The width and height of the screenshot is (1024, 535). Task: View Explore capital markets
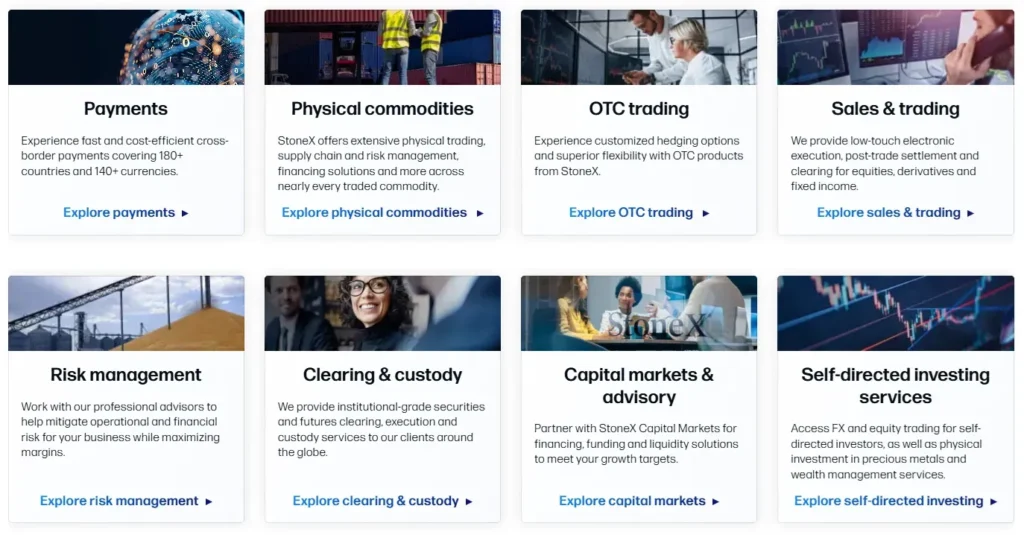pyautogui.click(x=639, y=501)
